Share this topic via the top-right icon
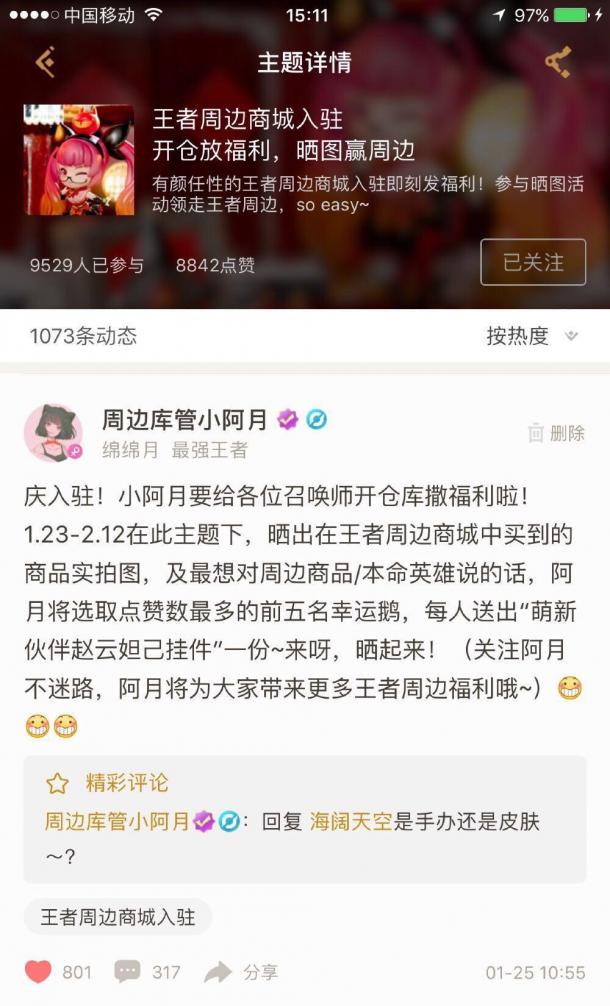This screenshot has width=610, height=1006. click(558, 62)
